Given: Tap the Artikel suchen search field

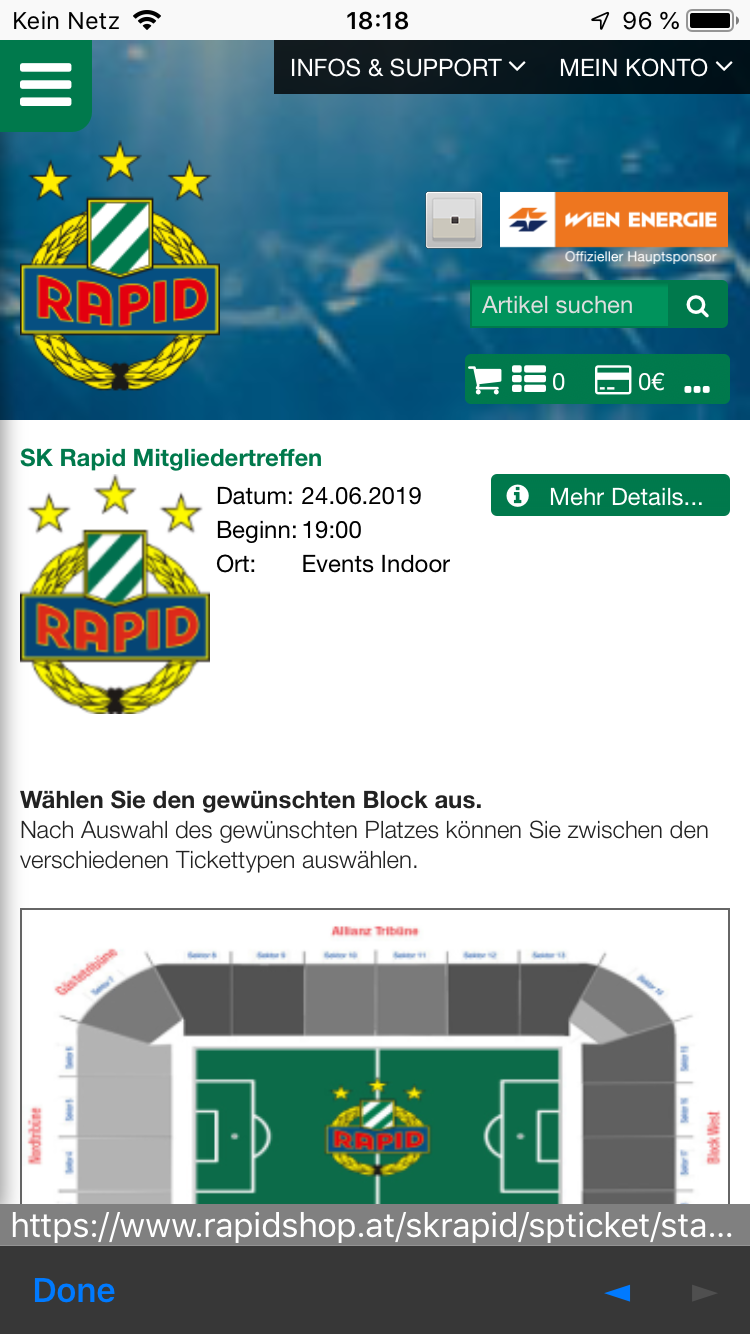Looking at the screenshot, I should 569,305.
